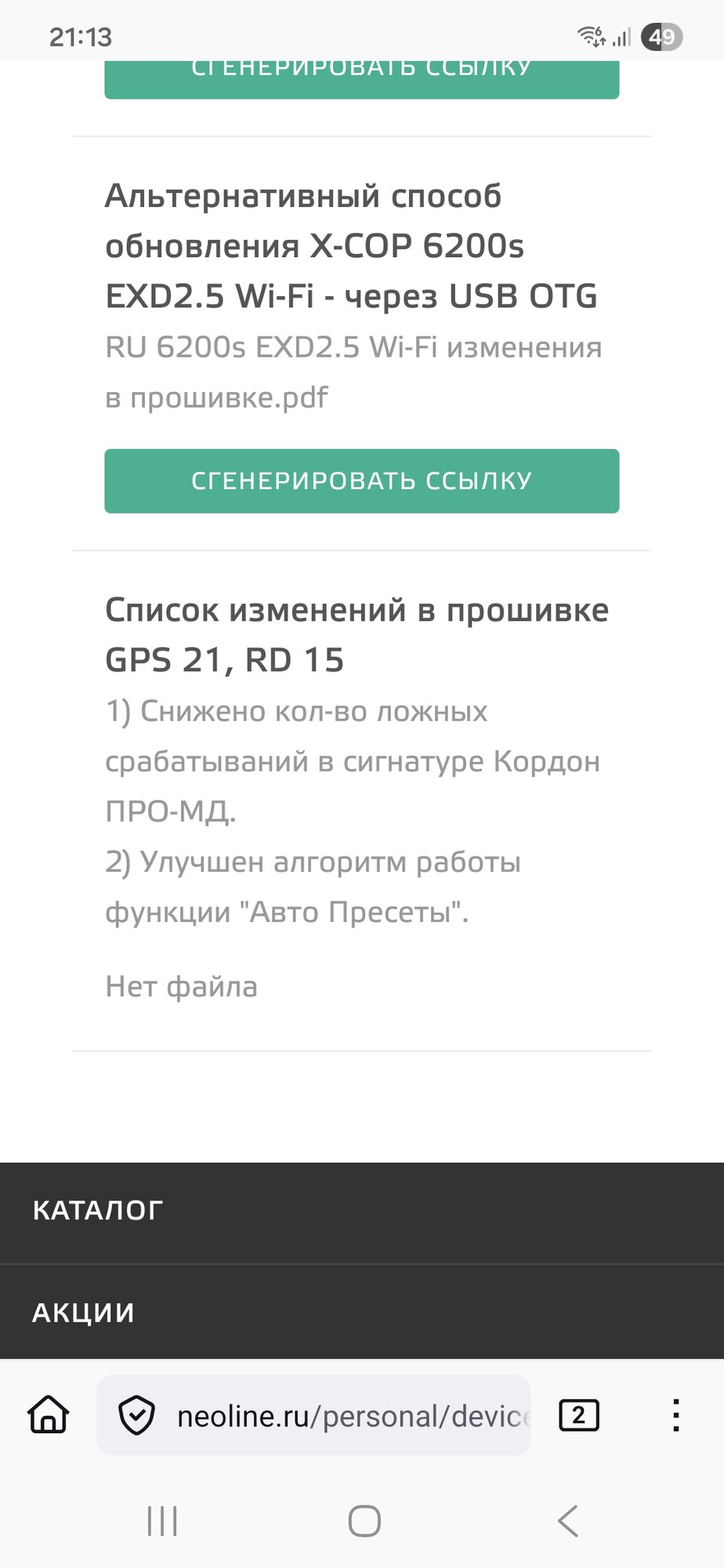Go to the browser home page
The image size is (724, 1568).
49,1416
